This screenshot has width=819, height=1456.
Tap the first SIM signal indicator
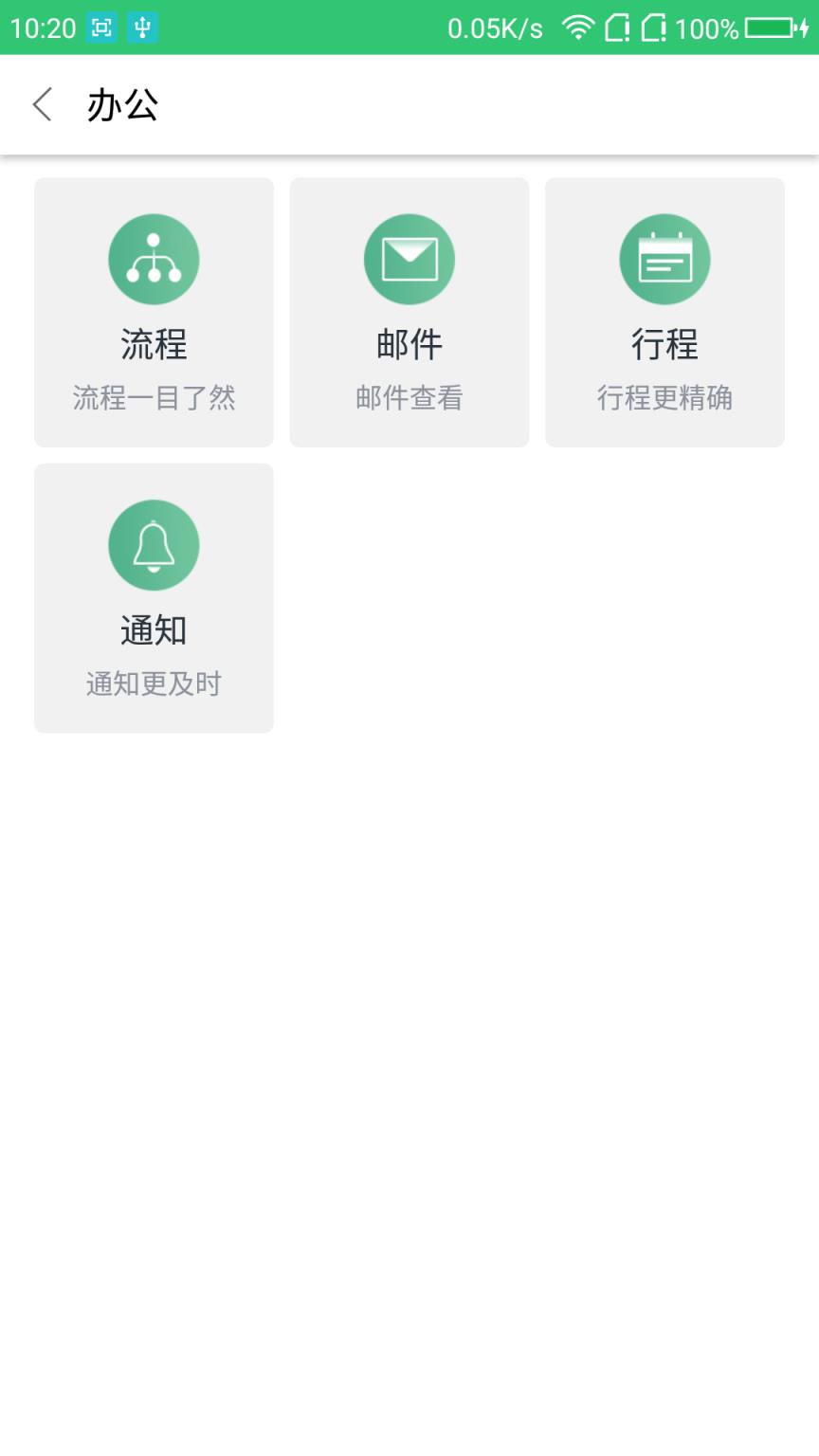[x=617, y=28]
